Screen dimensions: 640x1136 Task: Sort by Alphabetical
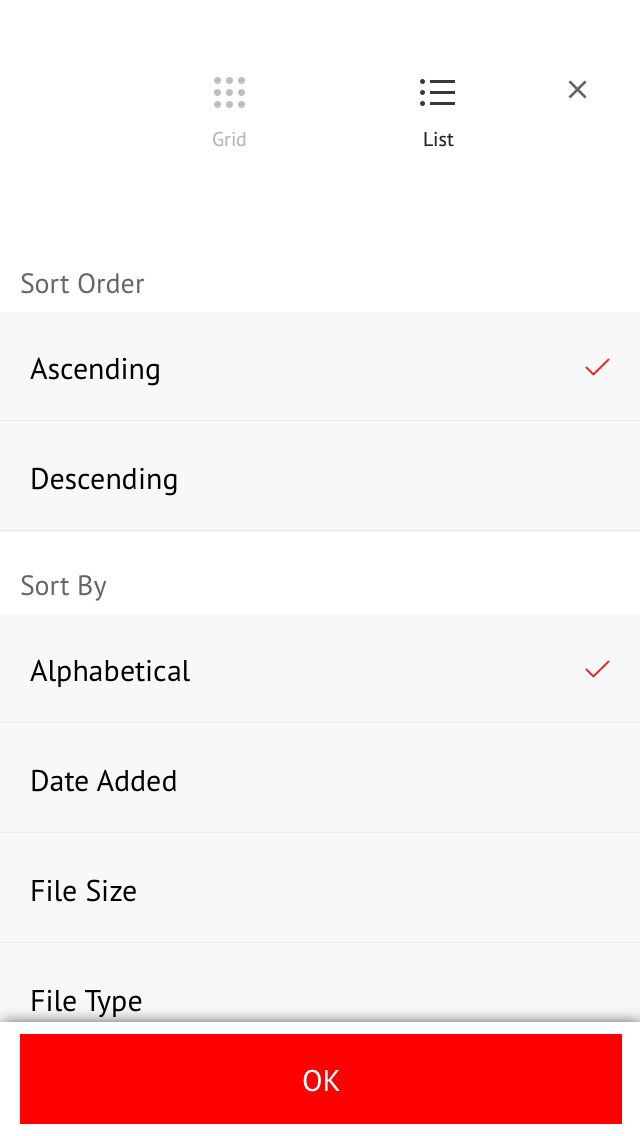(320, 669)
